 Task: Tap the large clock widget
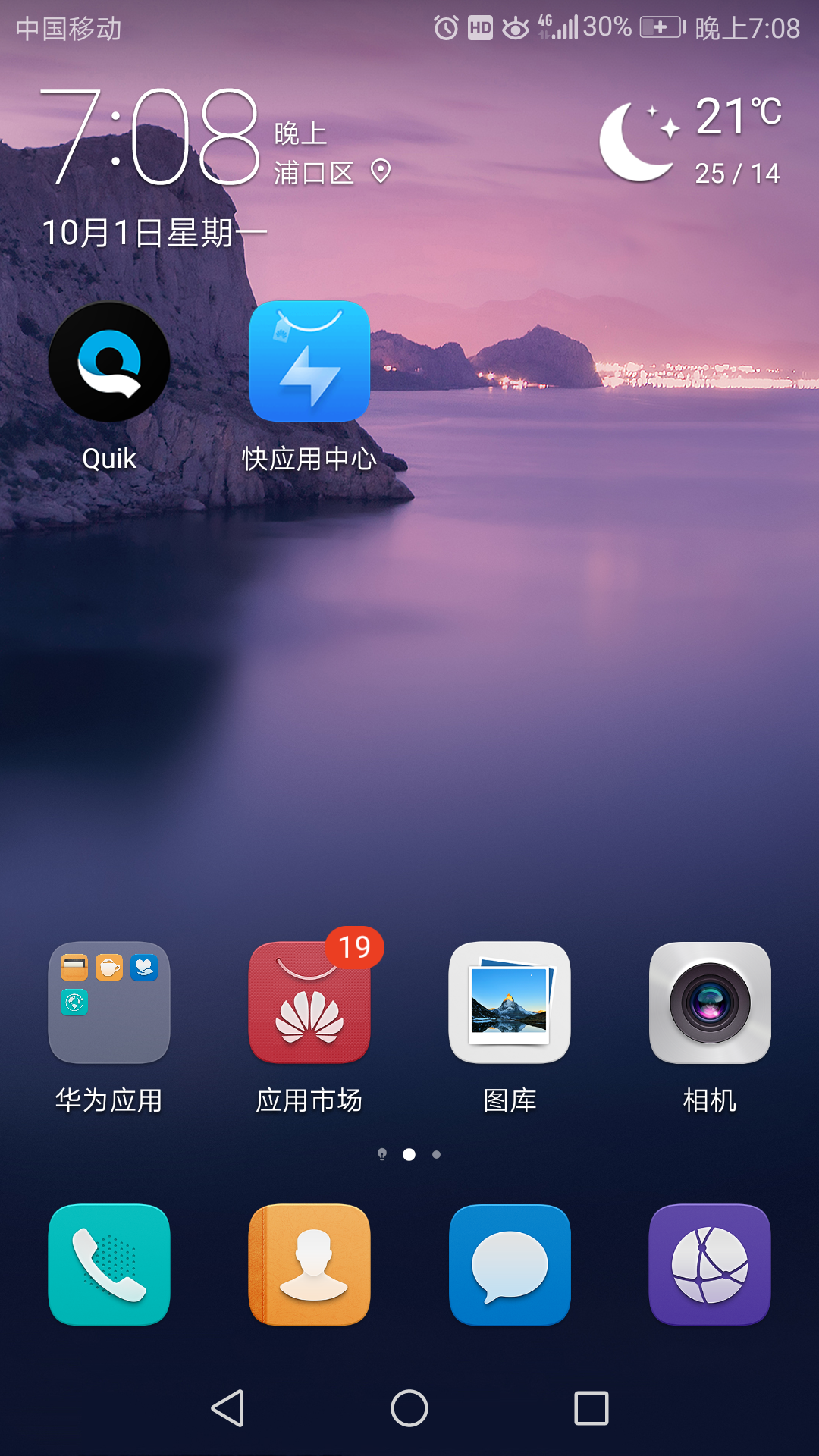152,136
